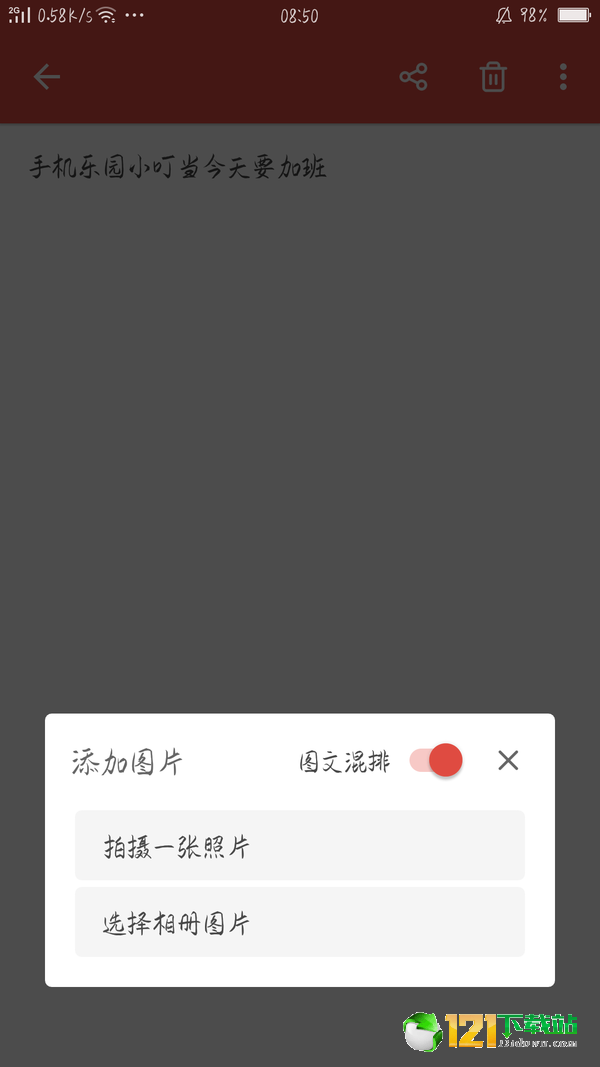This screenshot has width=600, height=1067.
Task: Delete the note with trash icon
Action: click(493, 77)
